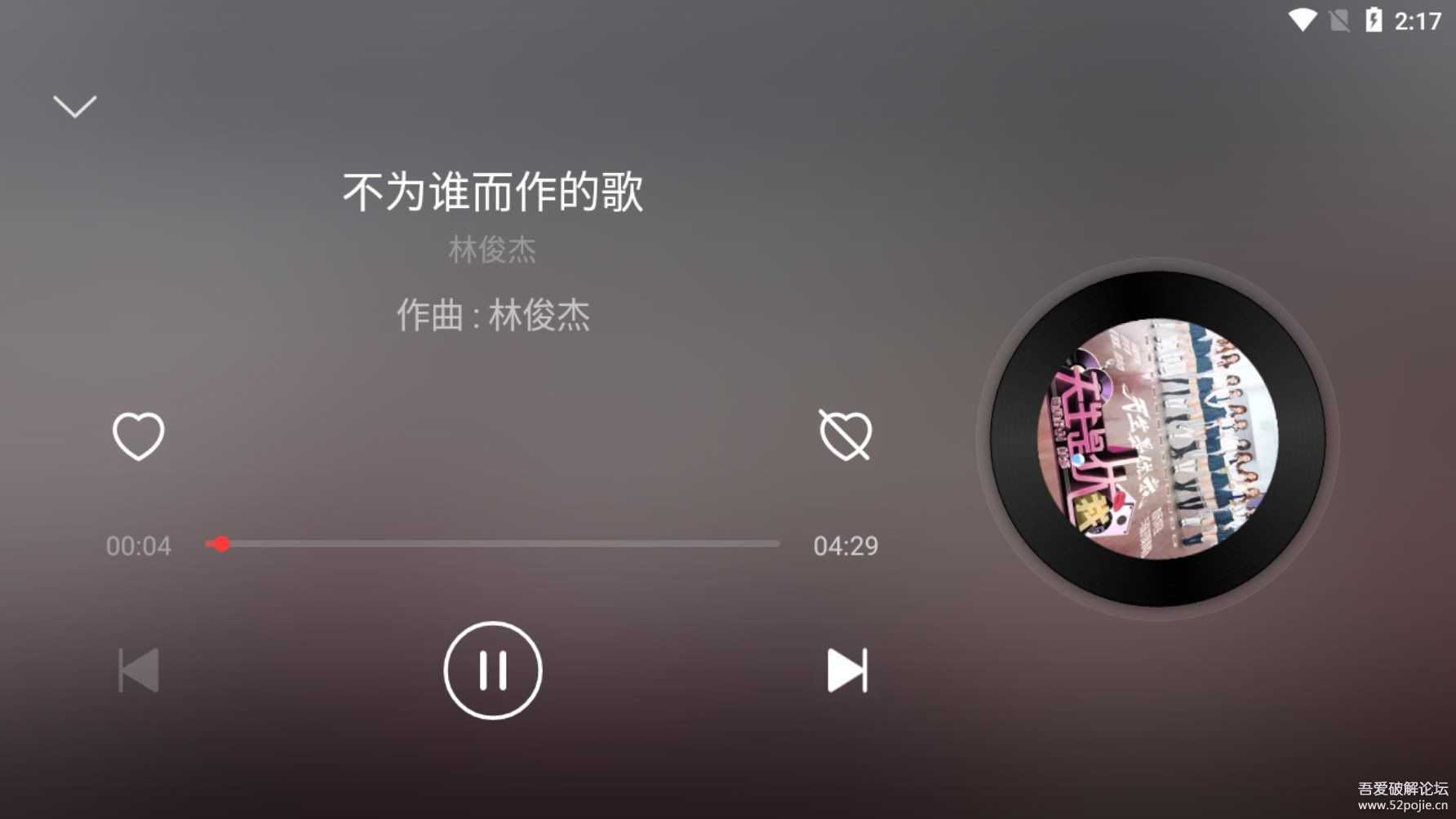Collapse the player with the down chevron
This screenshot has height=819, width=1456.
[x=75, y=106]
